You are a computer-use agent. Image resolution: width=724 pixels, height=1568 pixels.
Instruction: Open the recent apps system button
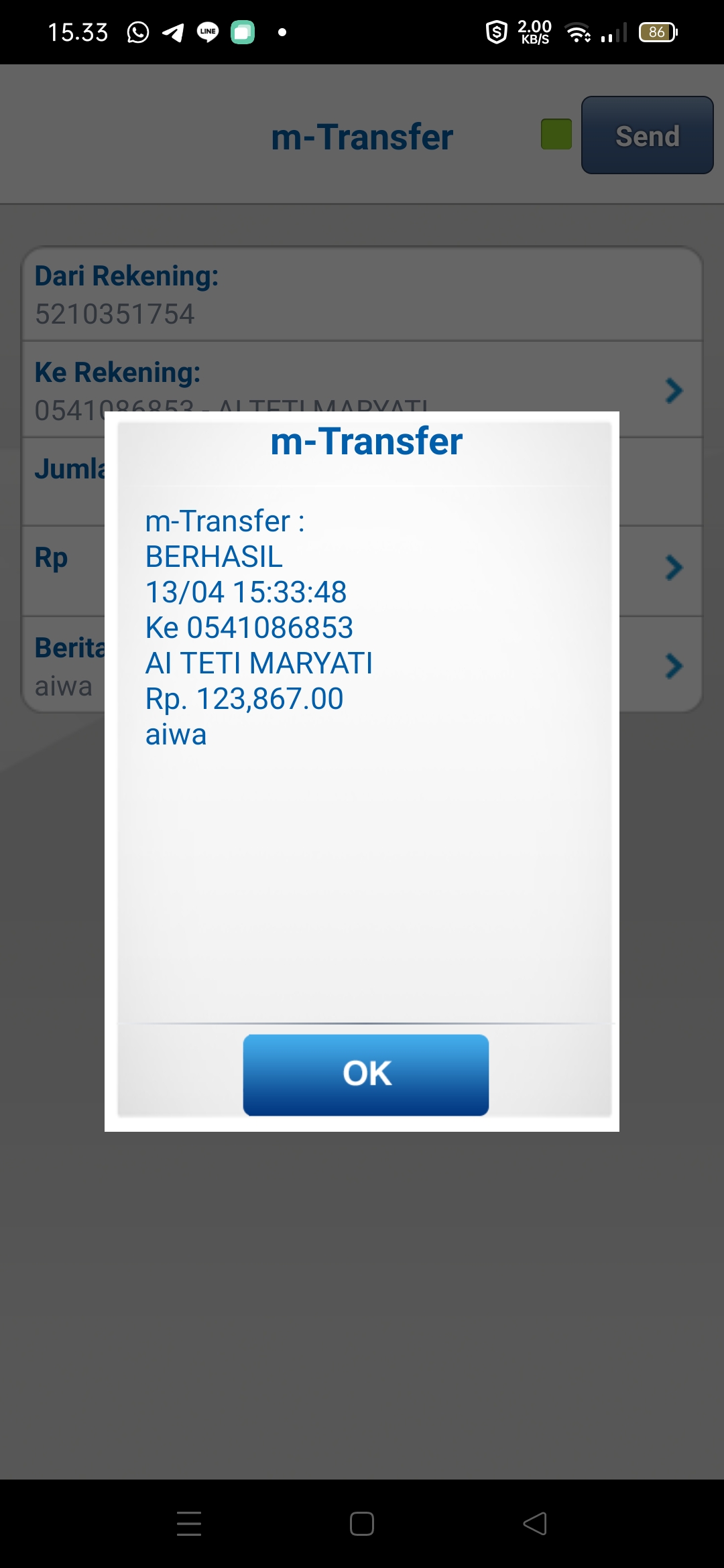[189, 1523]
